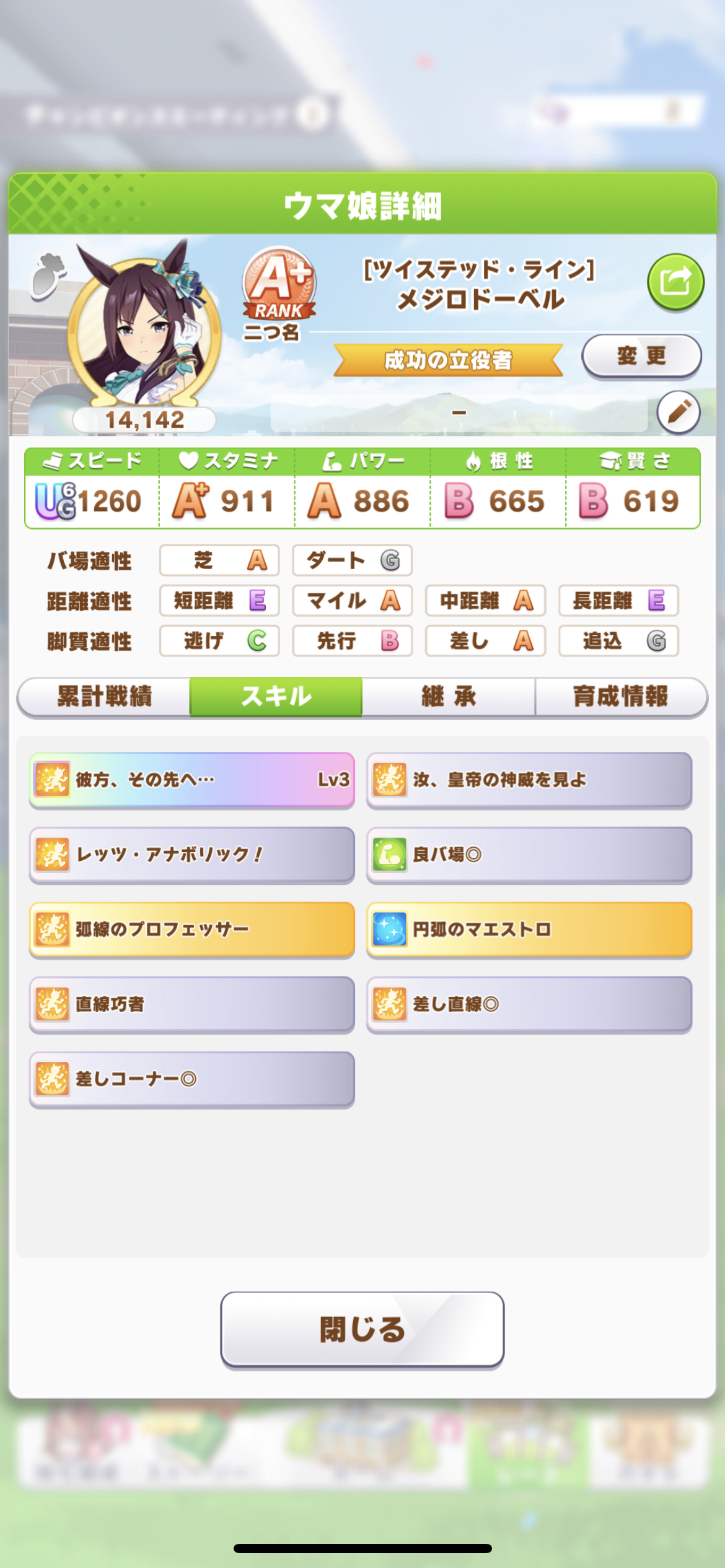Tap the 変更 button to change title
This screenshot has width=725, height=1568.
pos(641,356)
